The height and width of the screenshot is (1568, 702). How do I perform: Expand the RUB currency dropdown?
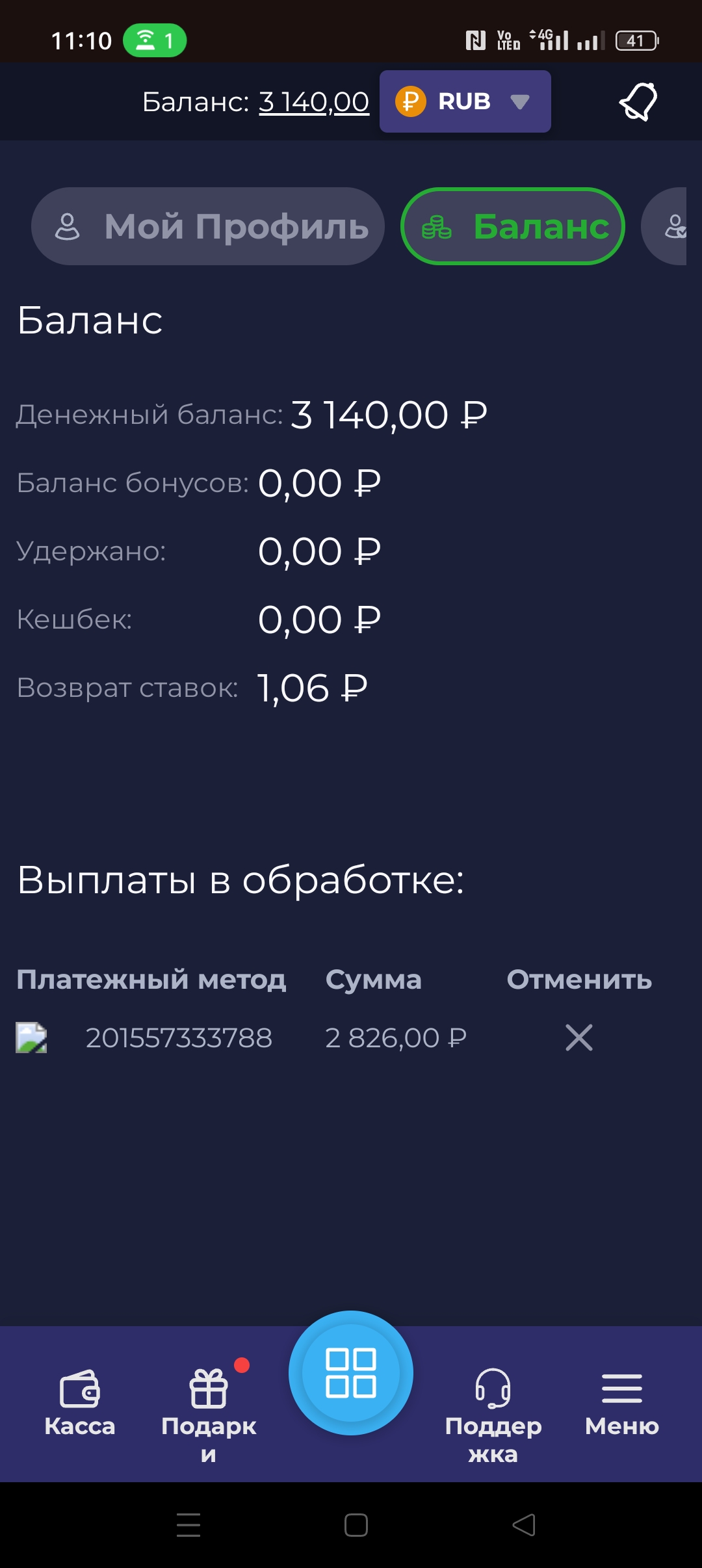tap(465, 102)
